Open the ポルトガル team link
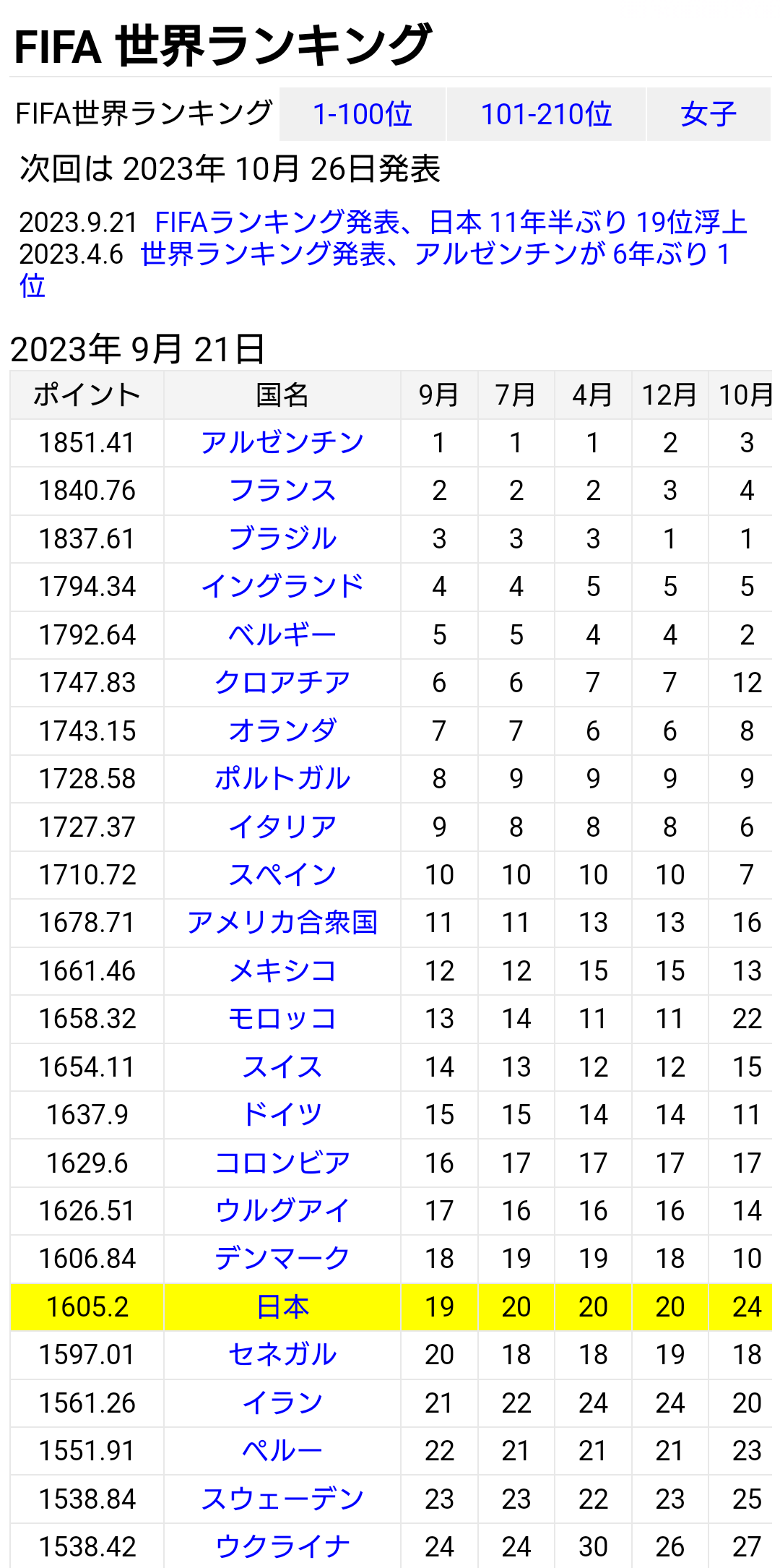780x1568 pixels. [x=282, y=778]
